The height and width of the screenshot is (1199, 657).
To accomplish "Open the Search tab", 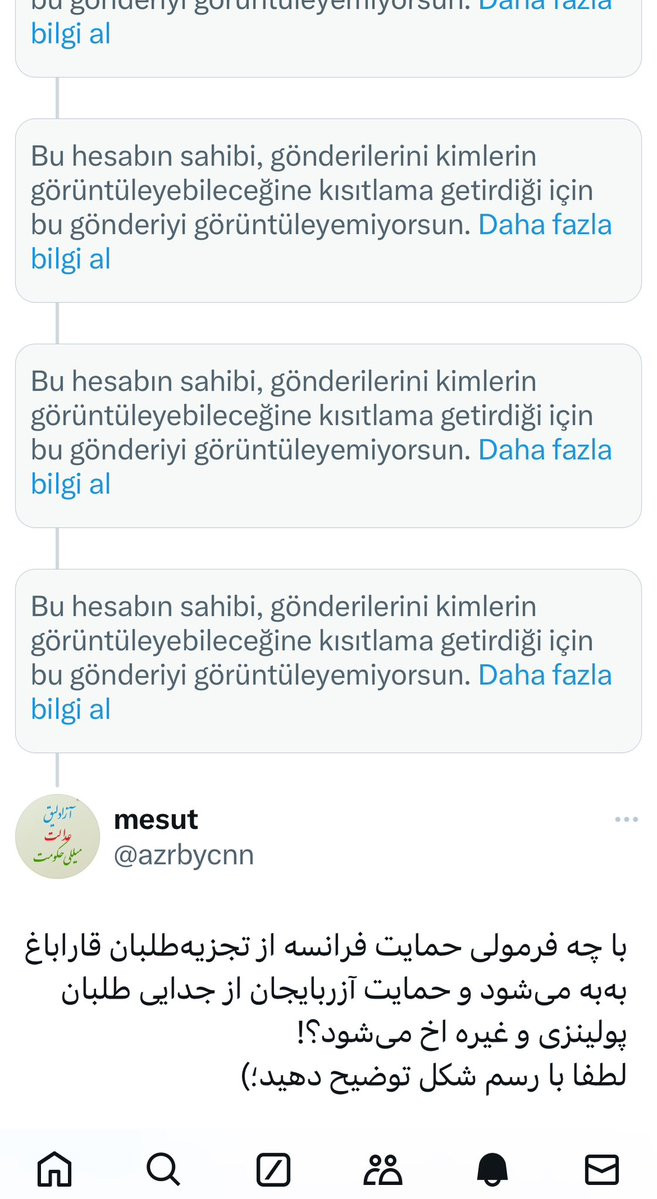I will tap(163, 1168).
